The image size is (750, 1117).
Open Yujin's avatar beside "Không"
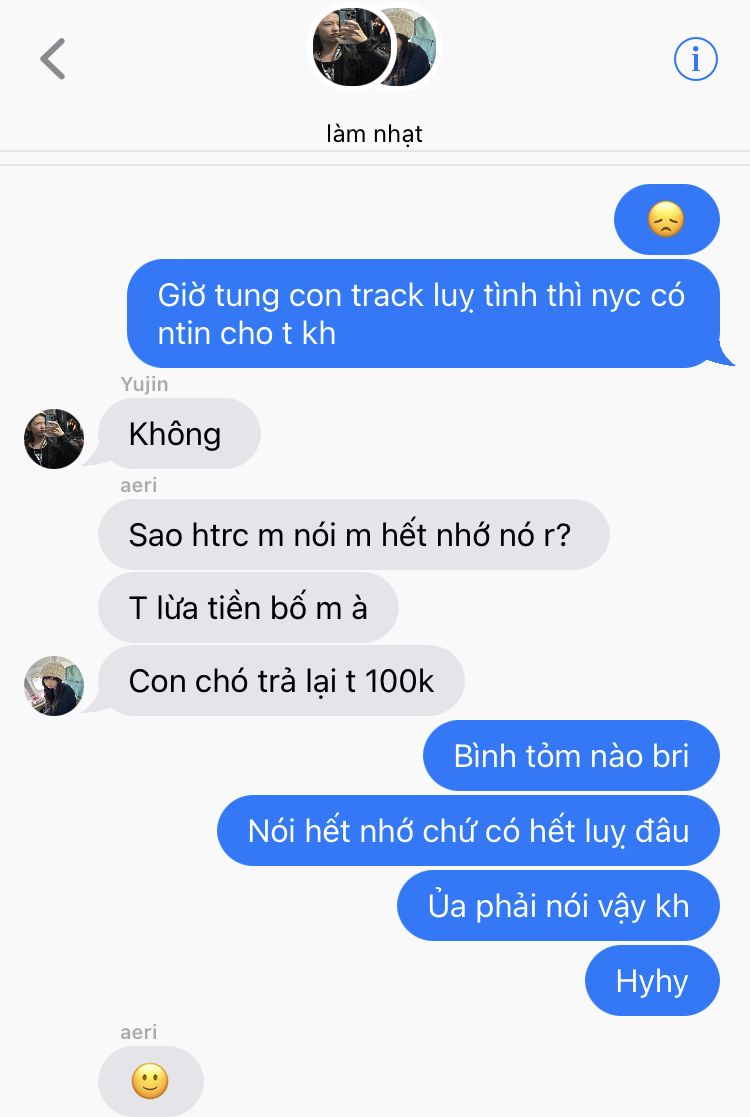click(x=54, y=438)
